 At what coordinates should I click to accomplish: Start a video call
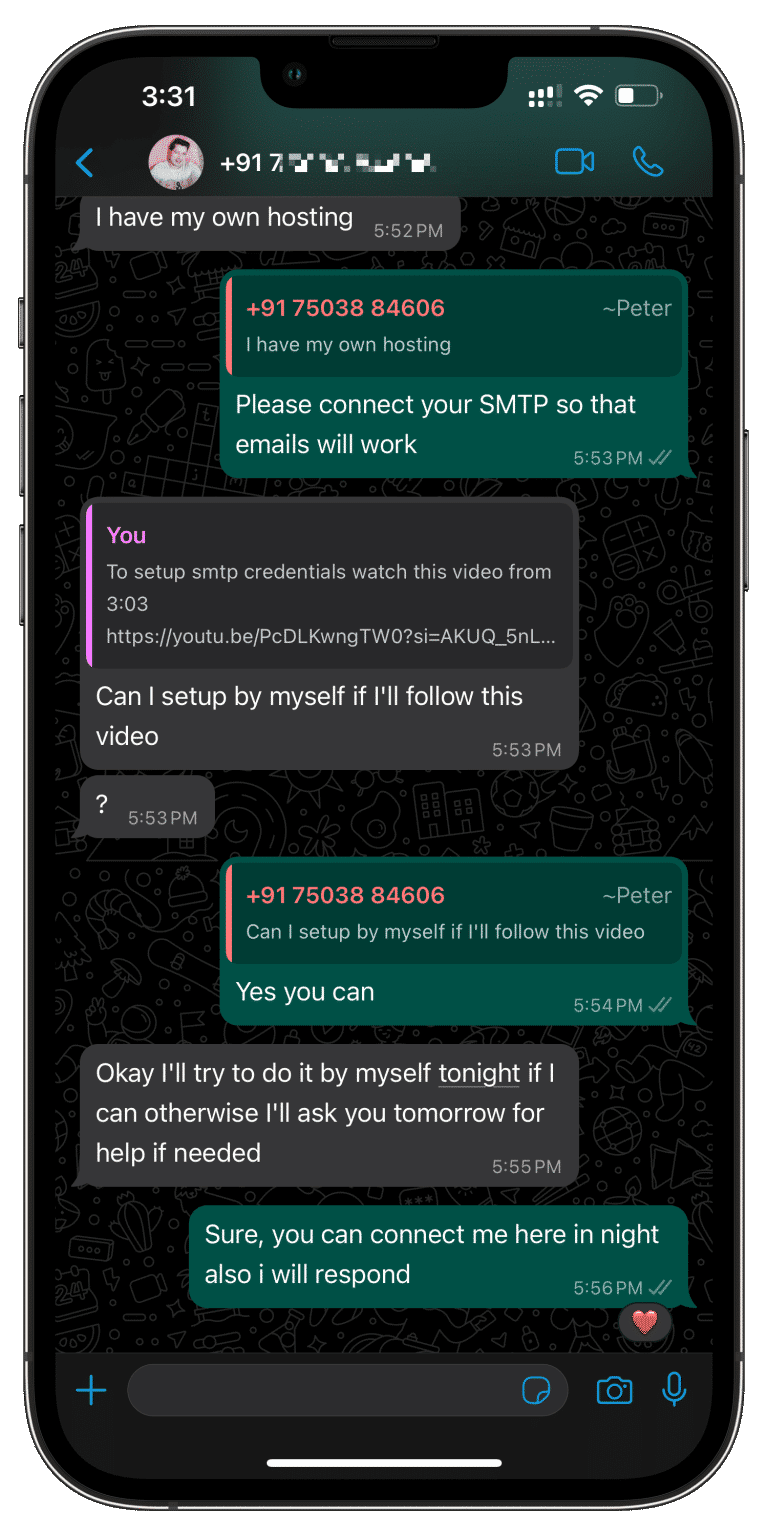pyautogui.click(x=574, y=162)
